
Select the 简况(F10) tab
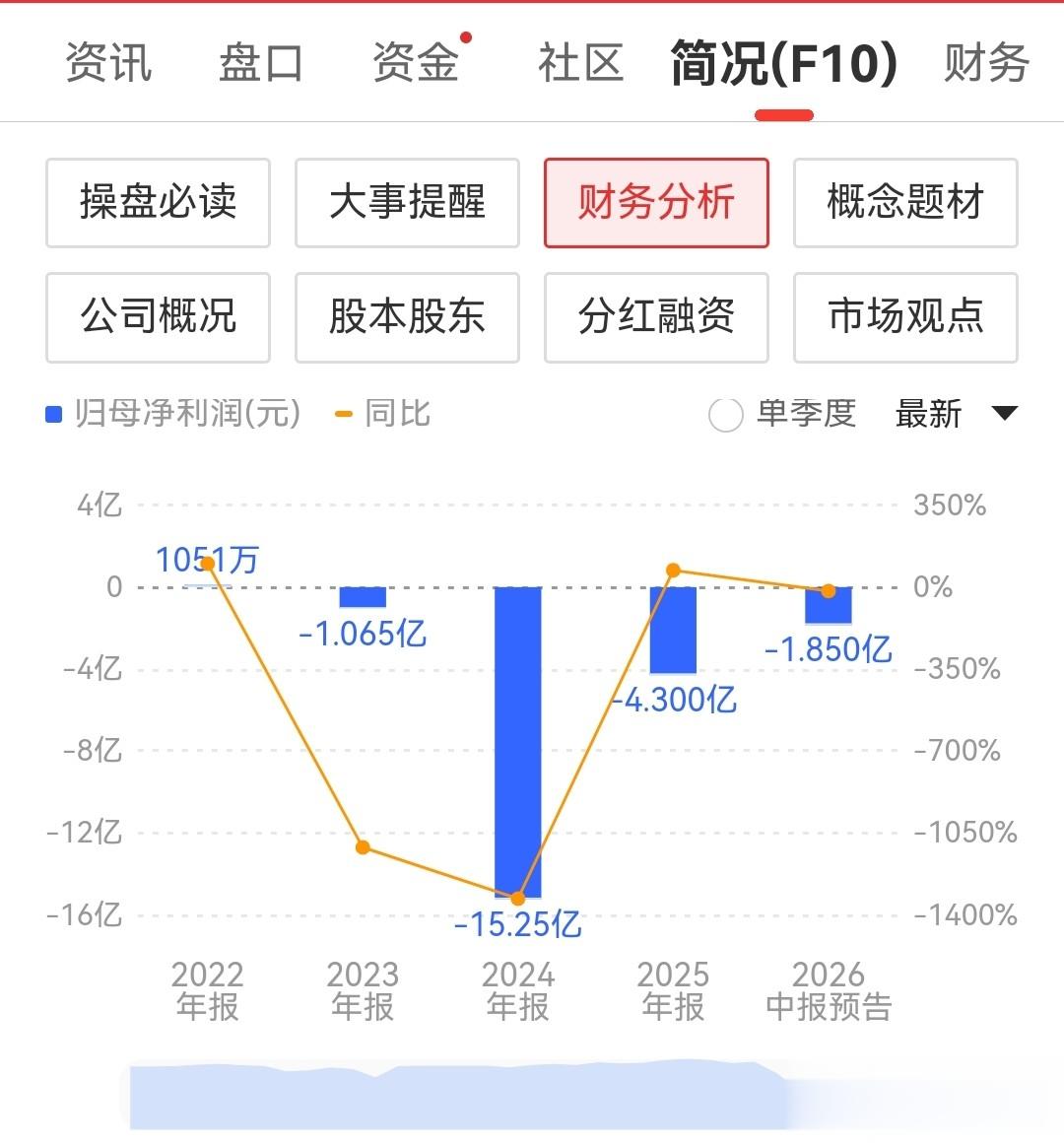[x=784, y=63]
